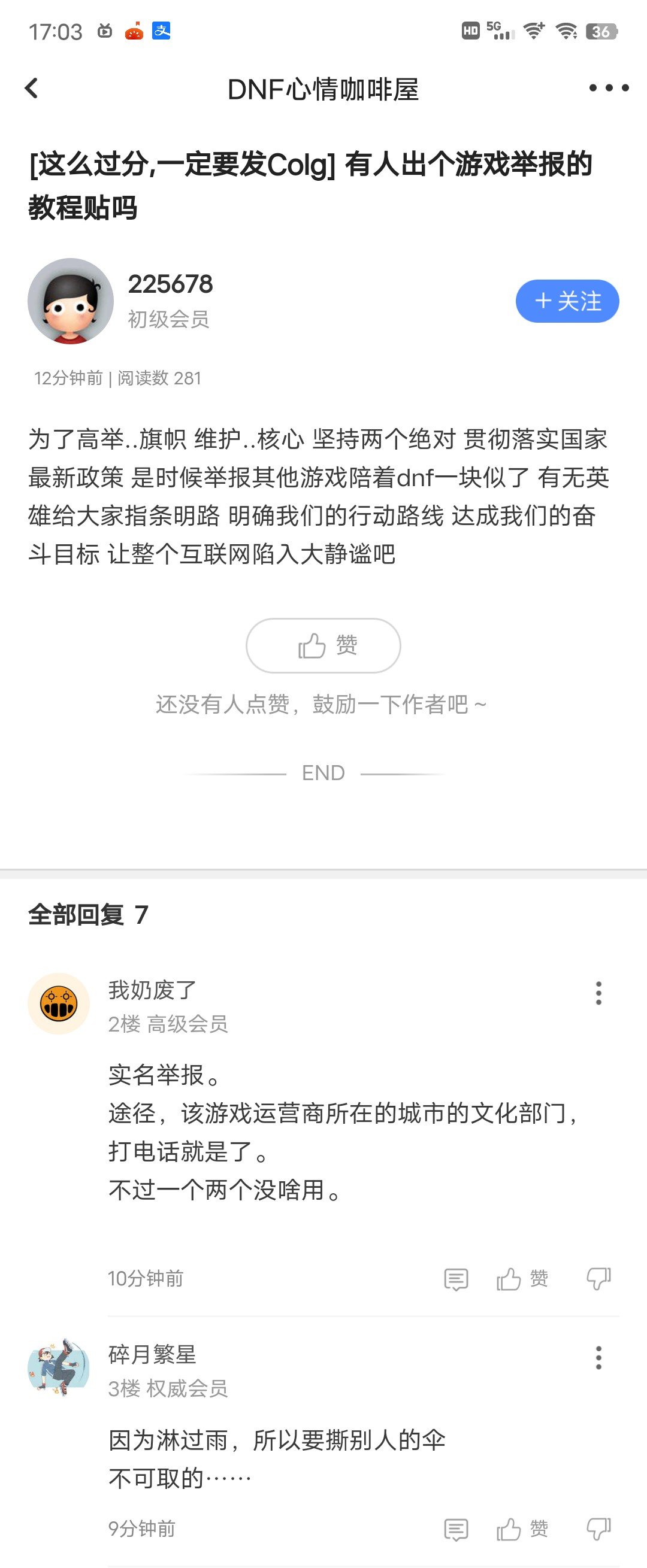Open the three-dot menu in the header
Image resolution: width=647 pixels, height=1568 pixels.
click(609, 88)
